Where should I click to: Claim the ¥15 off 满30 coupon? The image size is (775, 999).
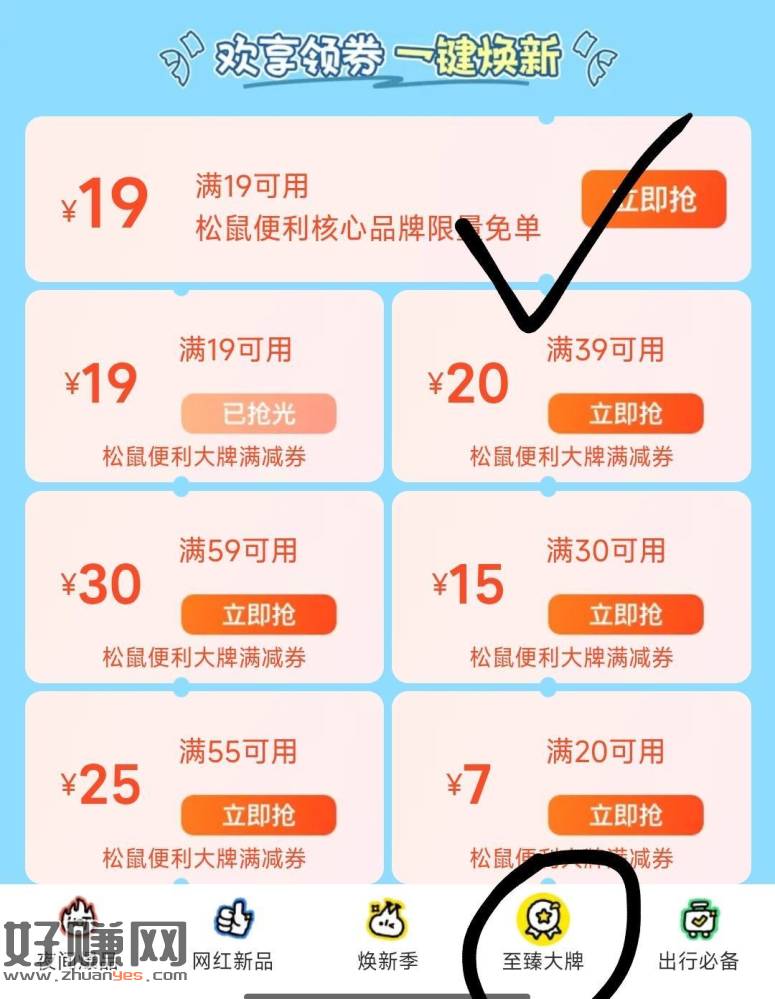[625, 615]
